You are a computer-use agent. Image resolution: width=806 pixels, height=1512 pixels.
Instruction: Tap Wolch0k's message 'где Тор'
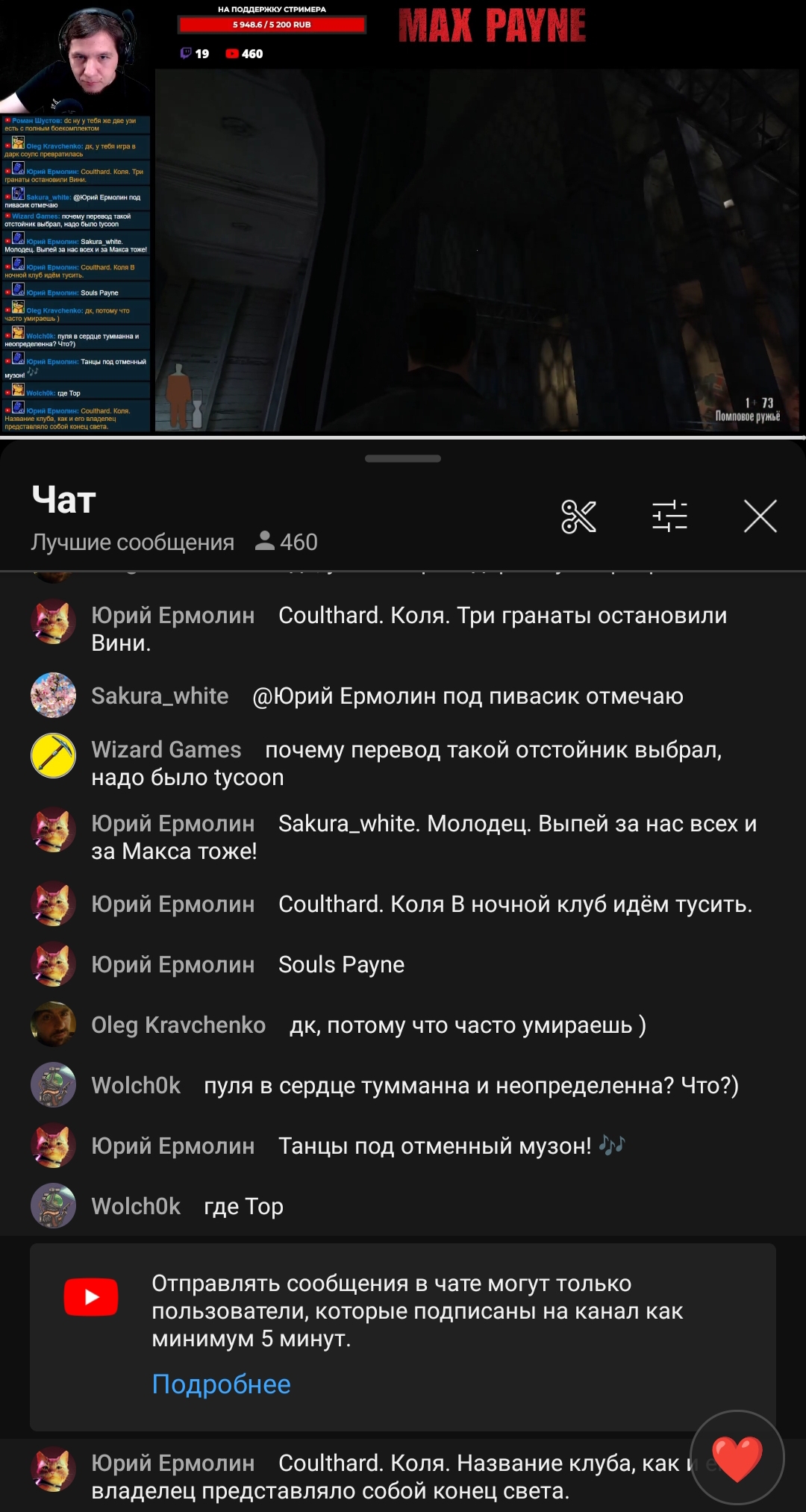403,1206
